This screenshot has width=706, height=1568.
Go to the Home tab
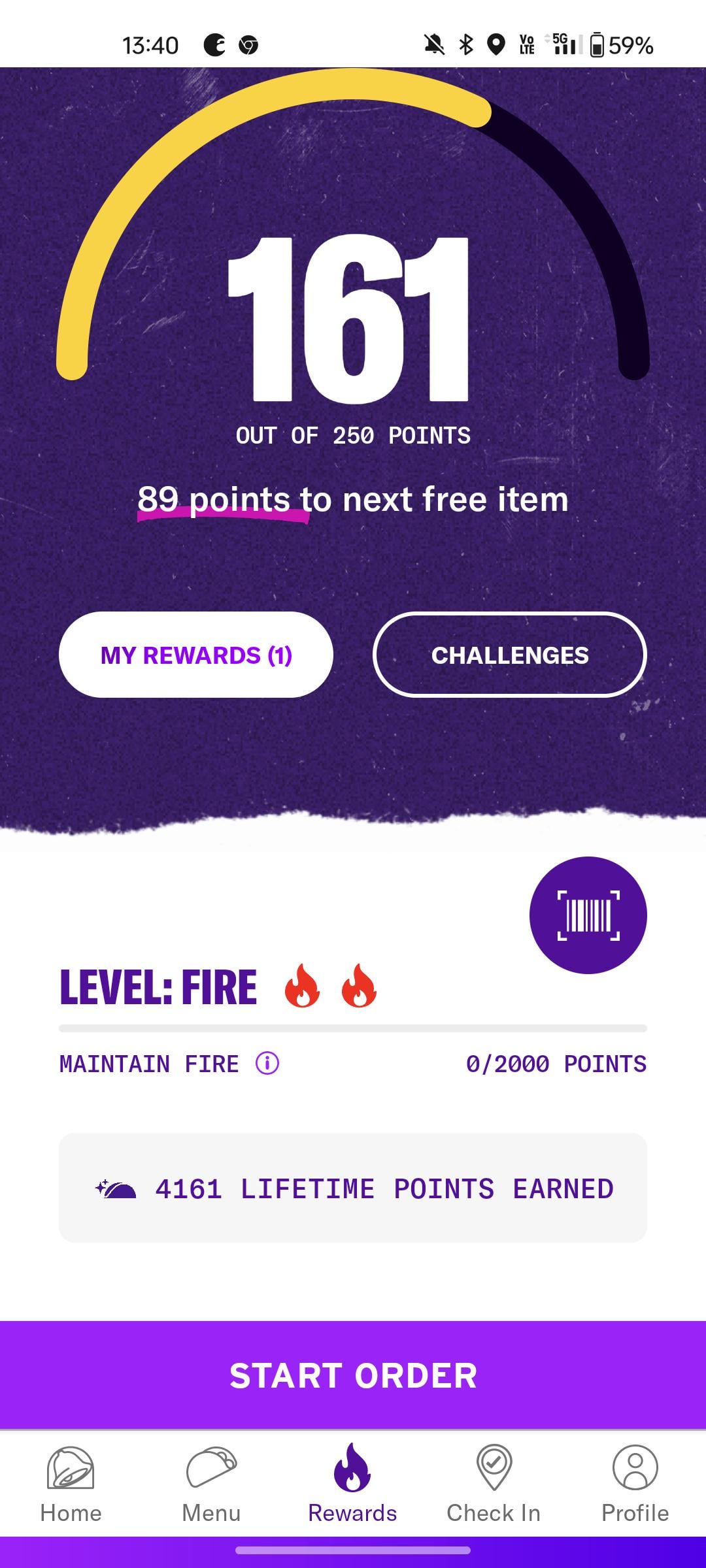(x=71, y=1482)
